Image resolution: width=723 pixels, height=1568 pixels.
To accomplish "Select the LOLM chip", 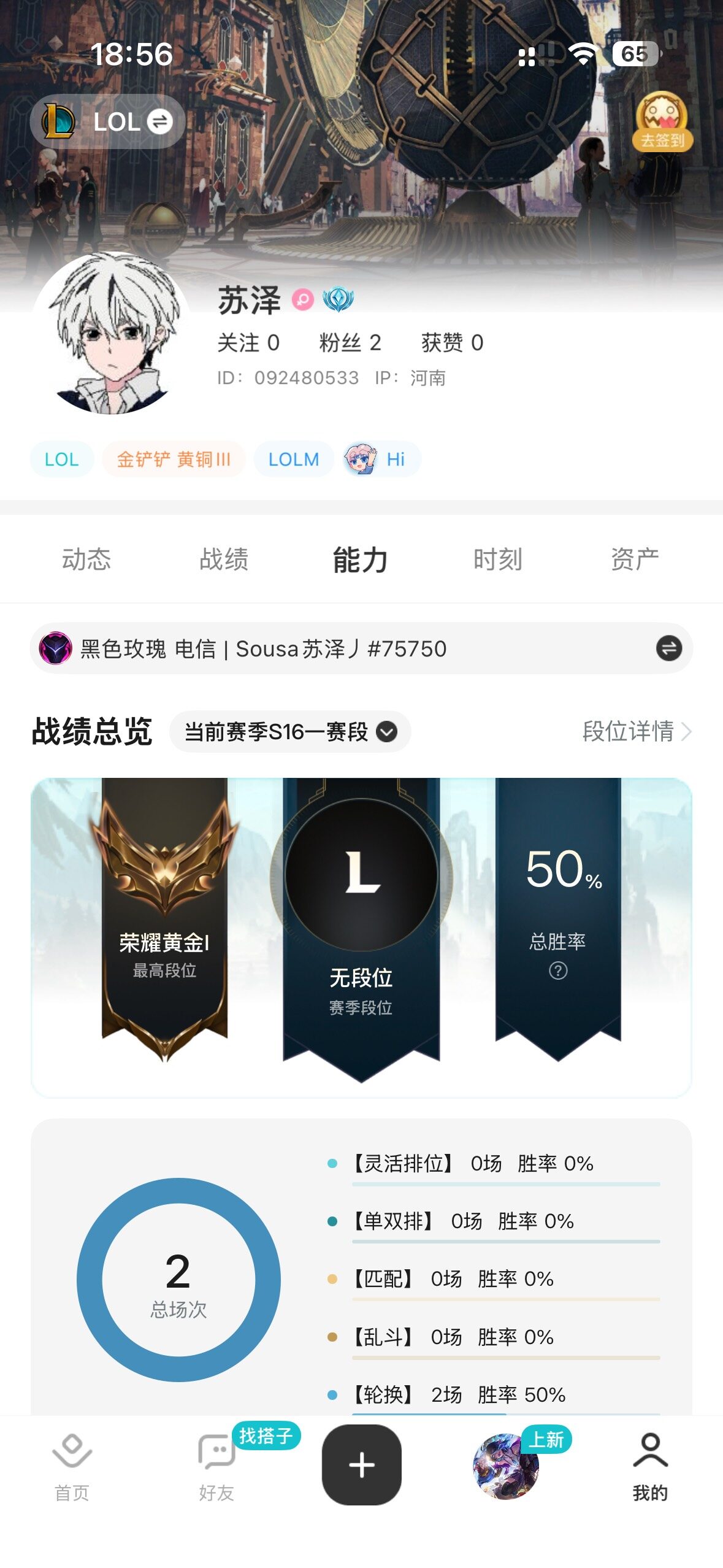I will click(294, 459).
